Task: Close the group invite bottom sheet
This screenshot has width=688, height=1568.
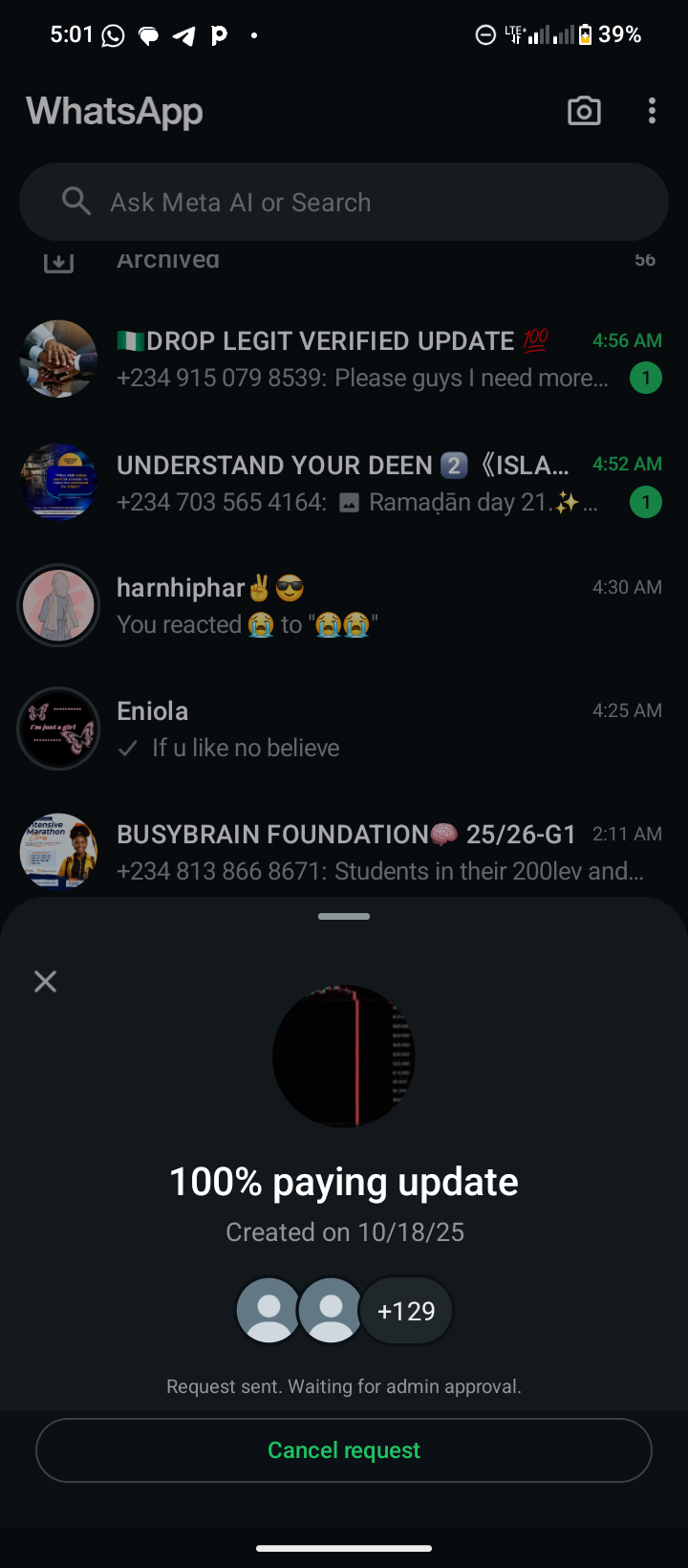Action: 45,981
